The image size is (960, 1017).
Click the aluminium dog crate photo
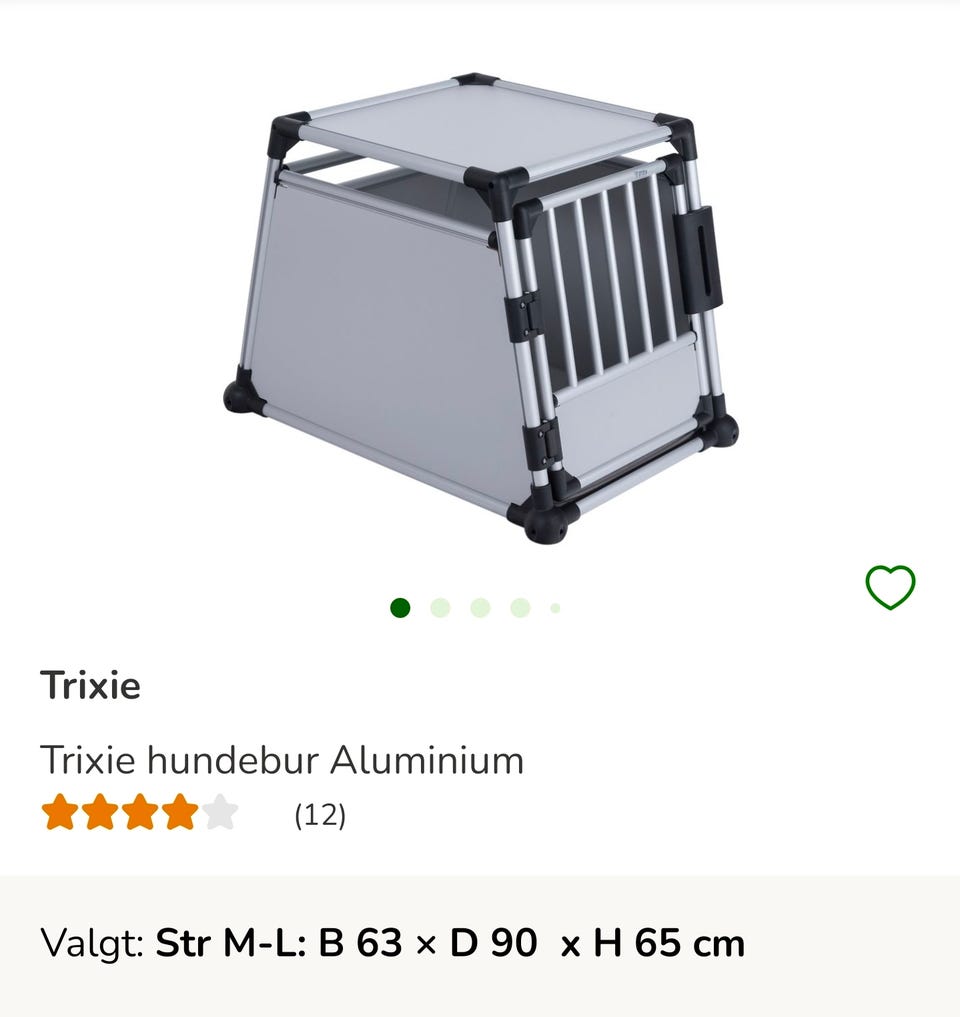[x=480, y=300]
